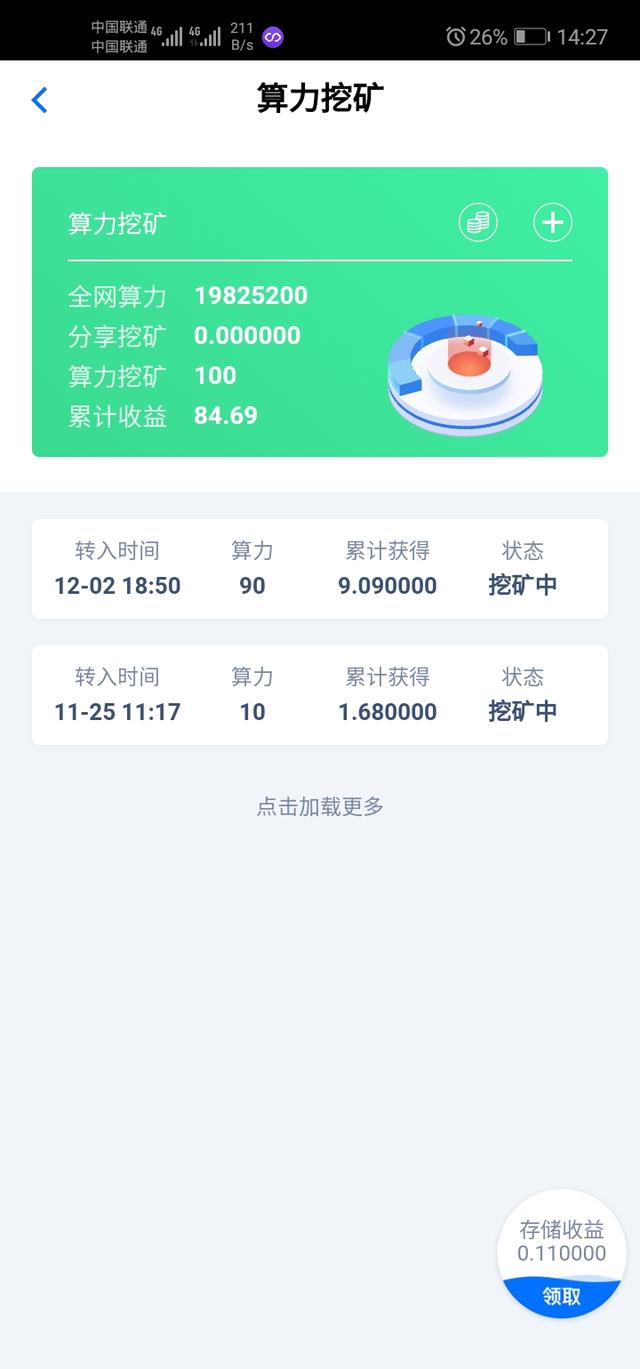Open the coins icon in the 算力挖矿 card
Image resolution: width=640 pixels, height=1369 pixels.
pos(478,222)
